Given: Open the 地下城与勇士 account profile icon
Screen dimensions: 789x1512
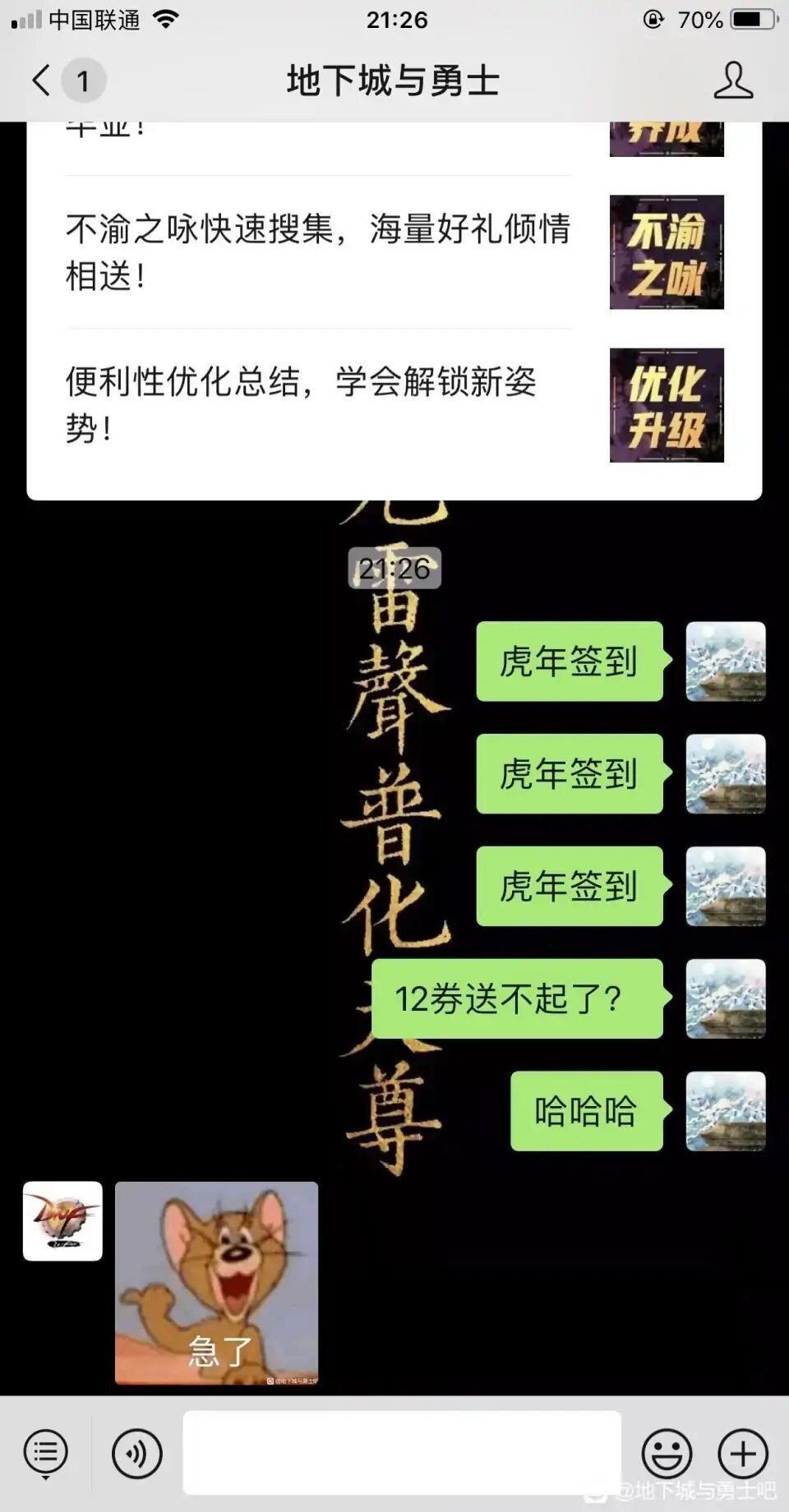Looking at the screenshot, I should [733, 81].
